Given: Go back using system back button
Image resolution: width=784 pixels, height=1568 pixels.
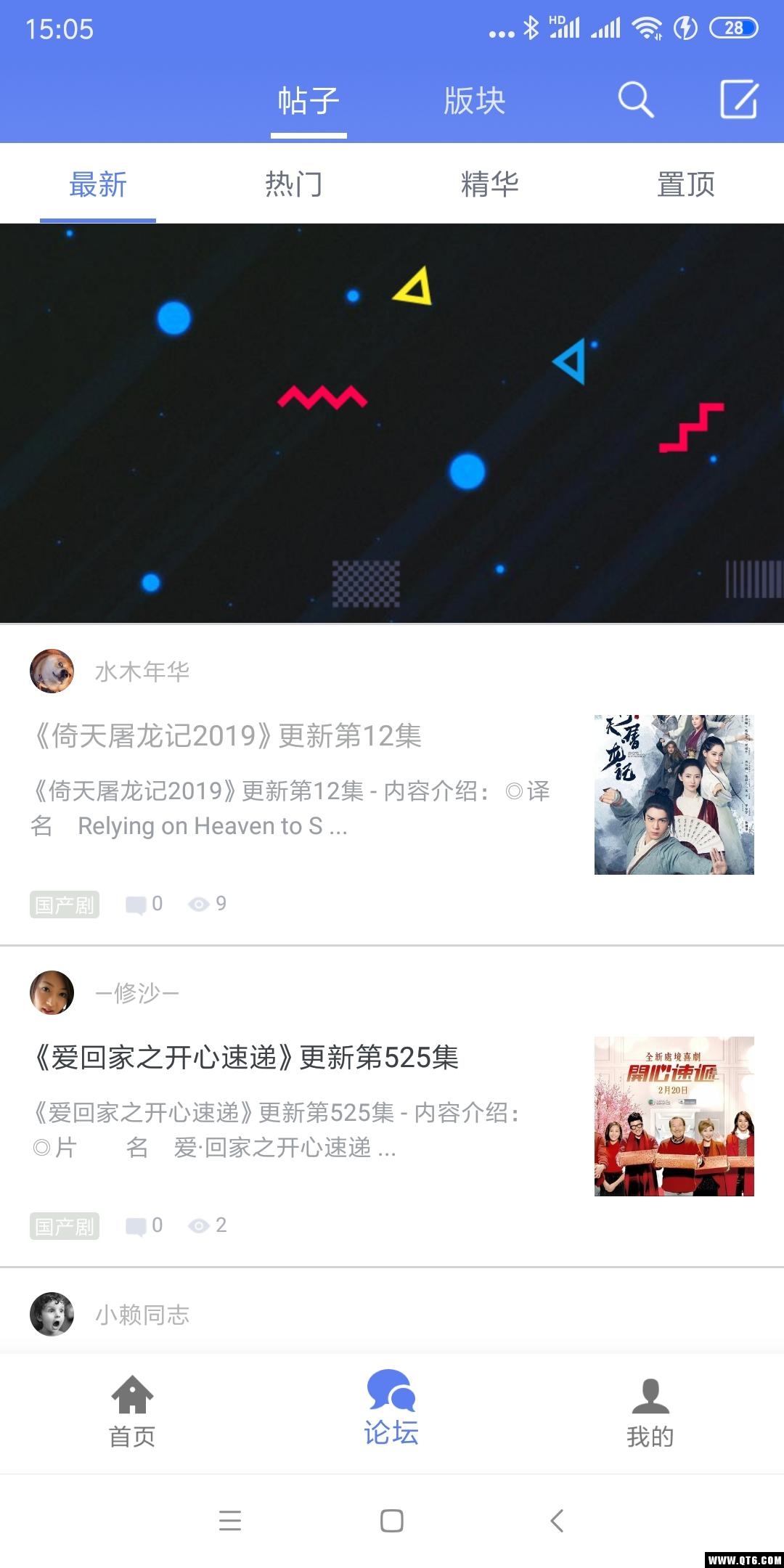Looking at the screenshot, I should pyautogui.click(x=557, y=1520).
